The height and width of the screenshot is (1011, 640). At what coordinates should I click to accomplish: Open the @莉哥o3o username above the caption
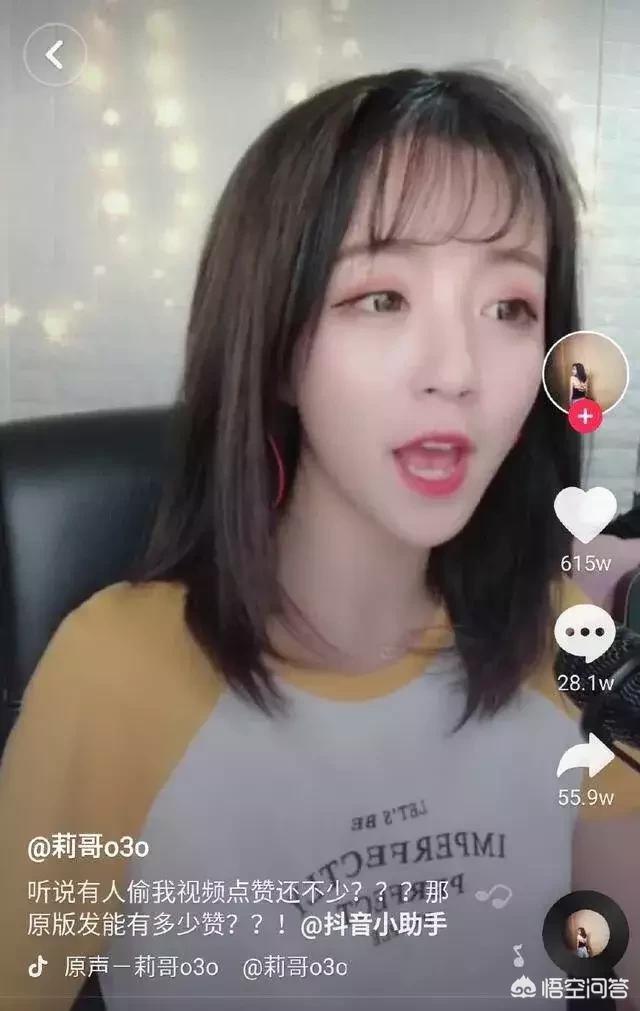pyautogui.click(x=88, y=848)
